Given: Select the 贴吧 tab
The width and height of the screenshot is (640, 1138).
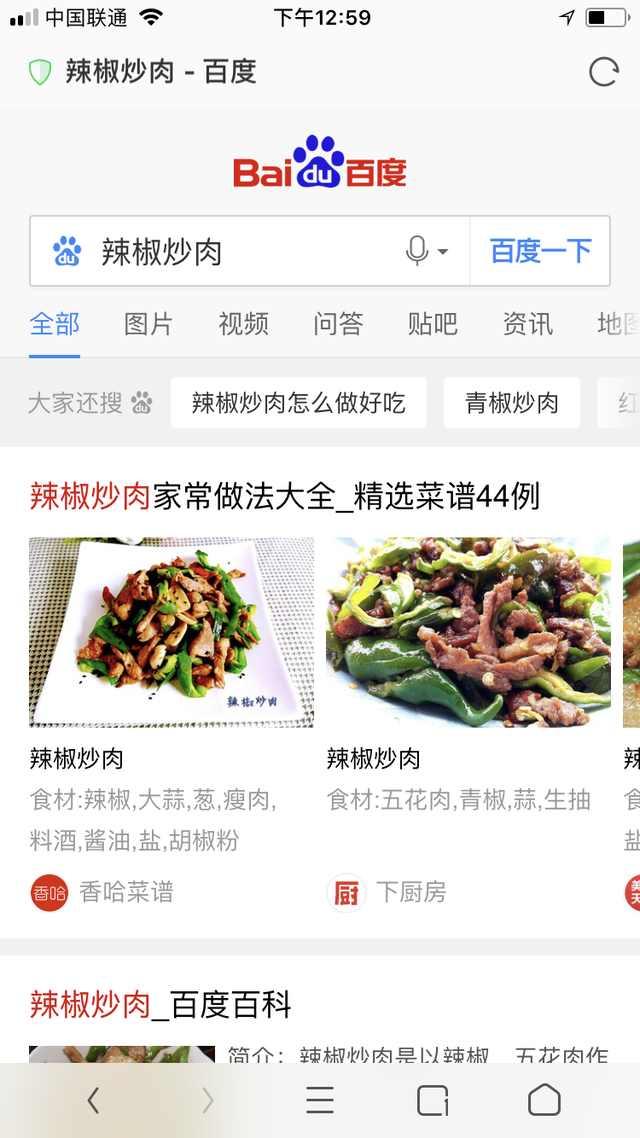Looking at the screenshot, I should [433, 324].
